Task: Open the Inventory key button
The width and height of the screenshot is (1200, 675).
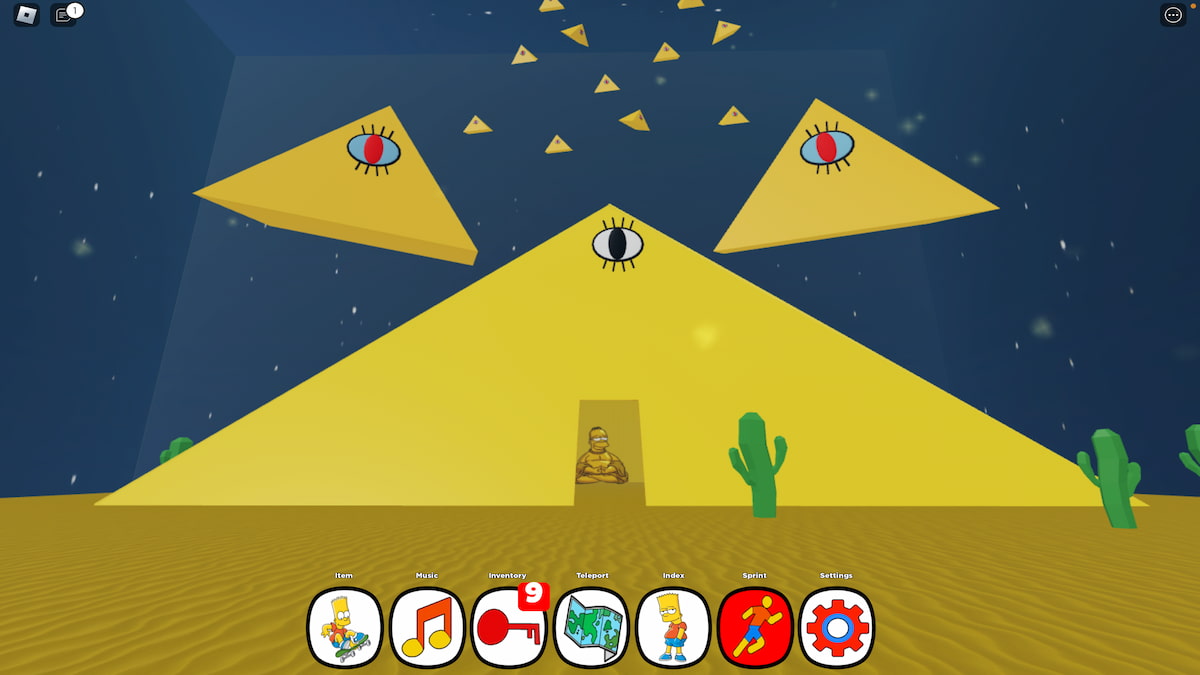Action: pyautogui.click(x=508, y=628)
